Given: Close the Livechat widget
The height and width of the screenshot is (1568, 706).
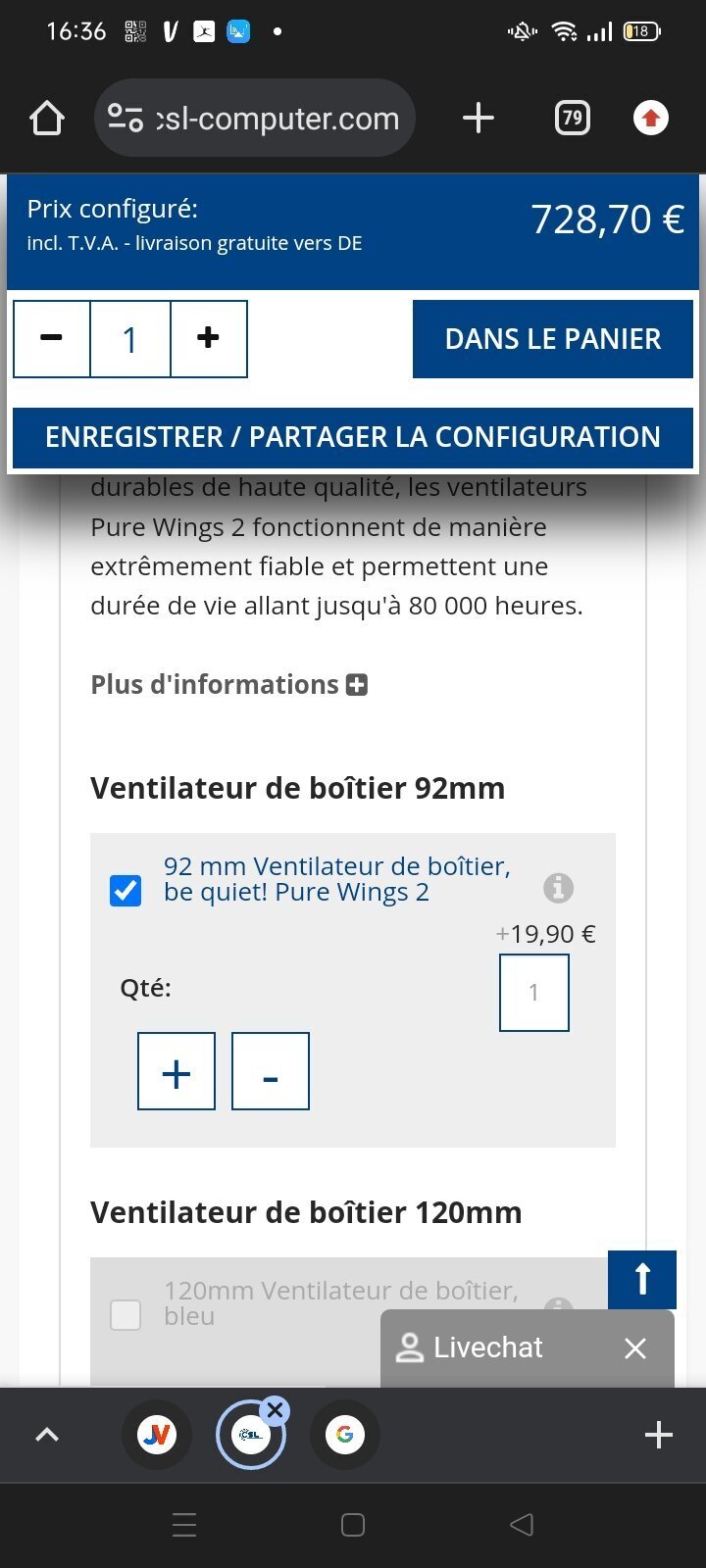Looking at the screenshot, I should (635, 1348).
